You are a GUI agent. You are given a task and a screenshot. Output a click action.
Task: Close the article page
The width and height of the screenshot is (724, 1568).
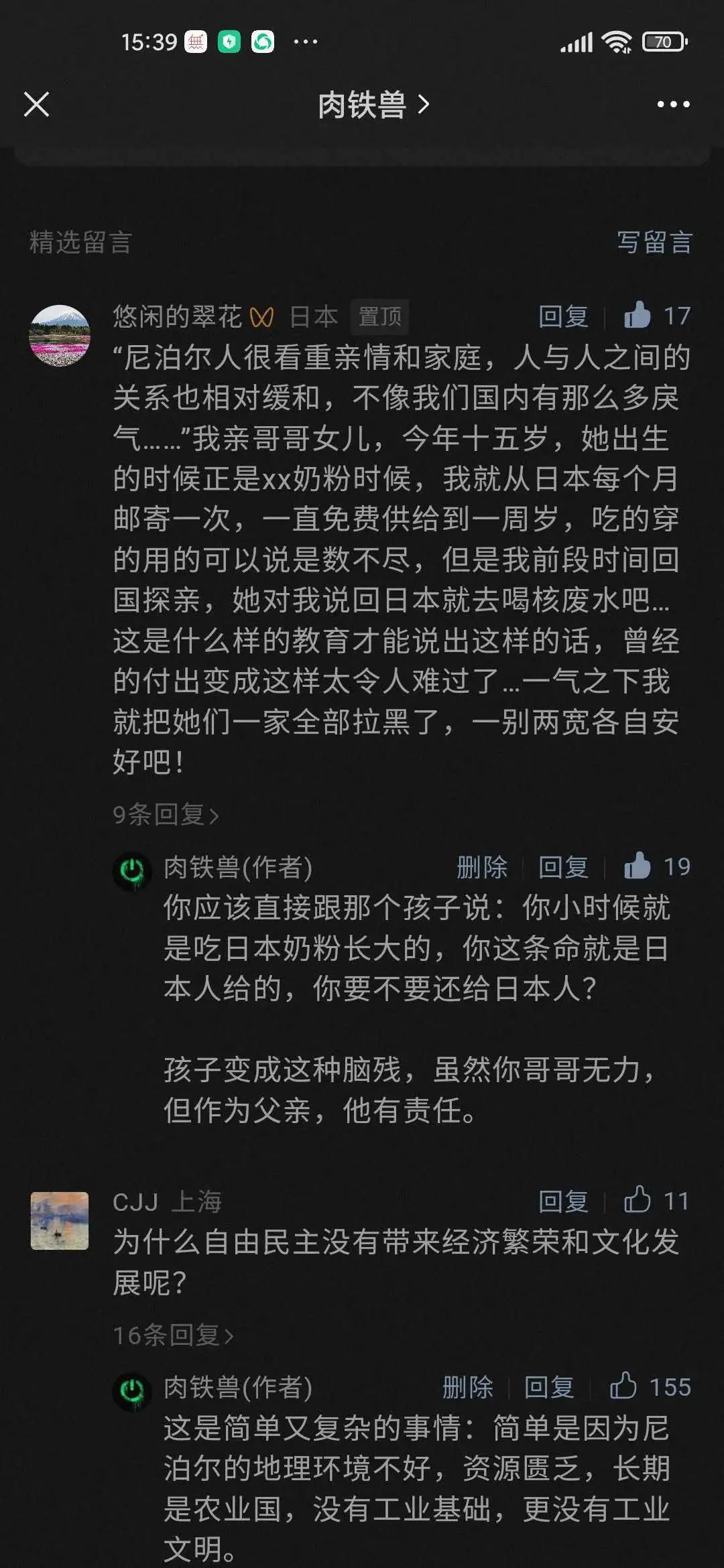point(36,105)
